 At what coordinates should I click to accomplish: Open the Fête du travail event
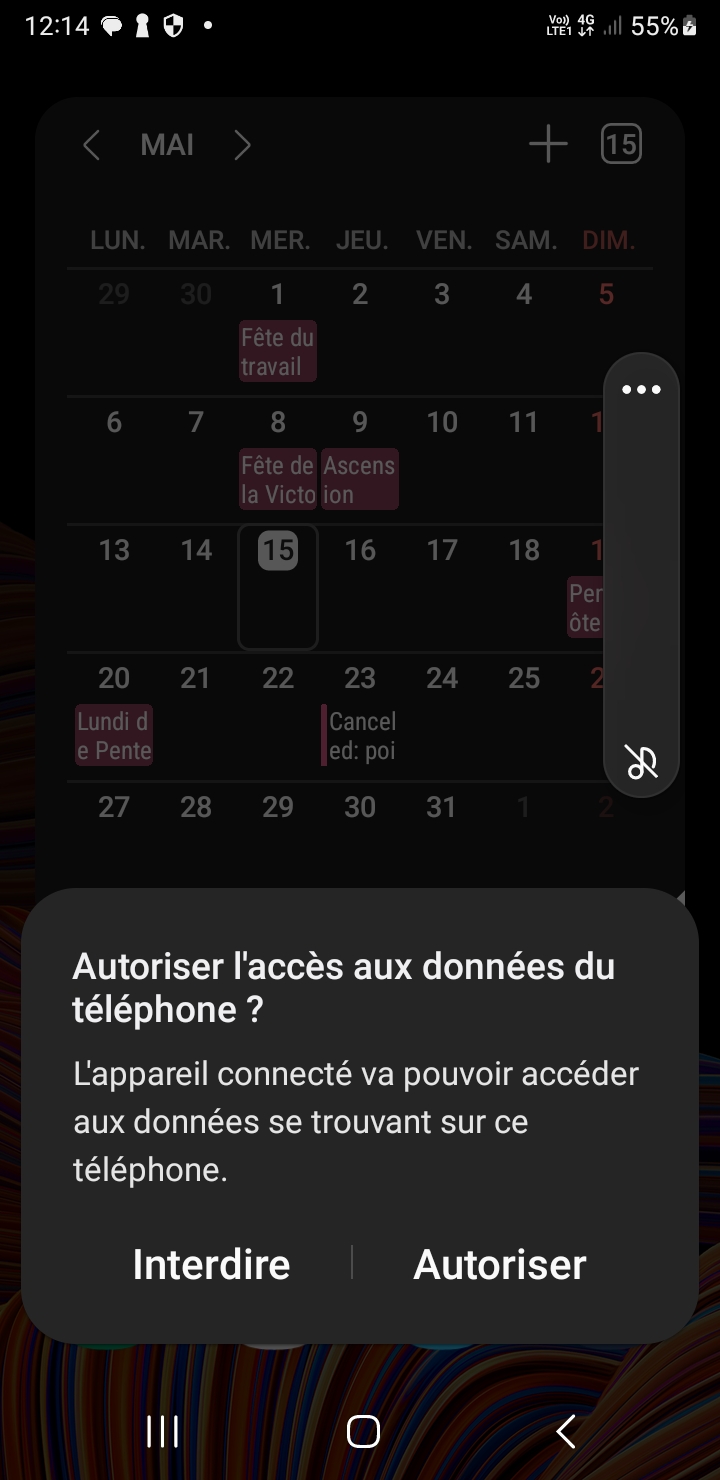278,352
